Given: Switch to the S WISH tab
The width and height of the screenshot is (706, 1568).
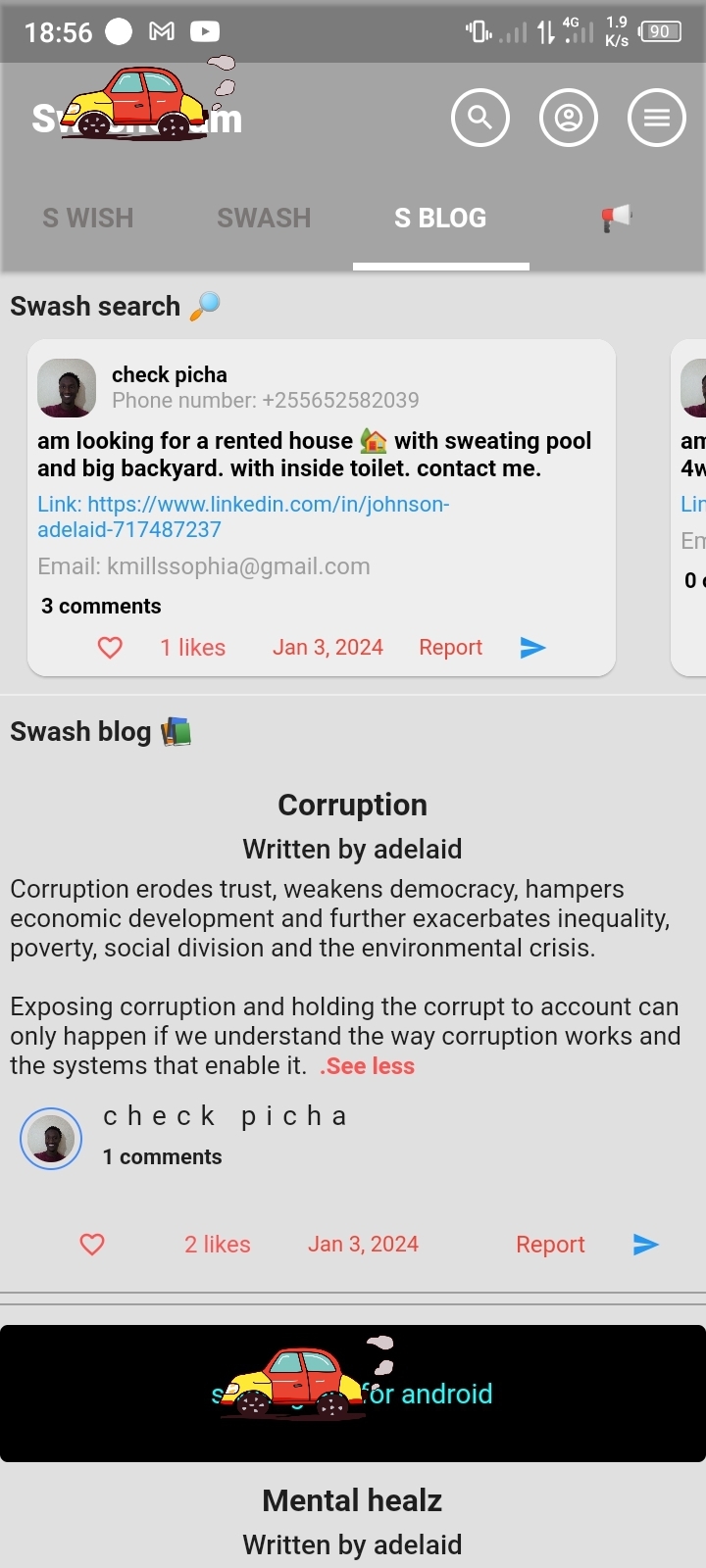Looking at the screenshot, I should (88, 218).
